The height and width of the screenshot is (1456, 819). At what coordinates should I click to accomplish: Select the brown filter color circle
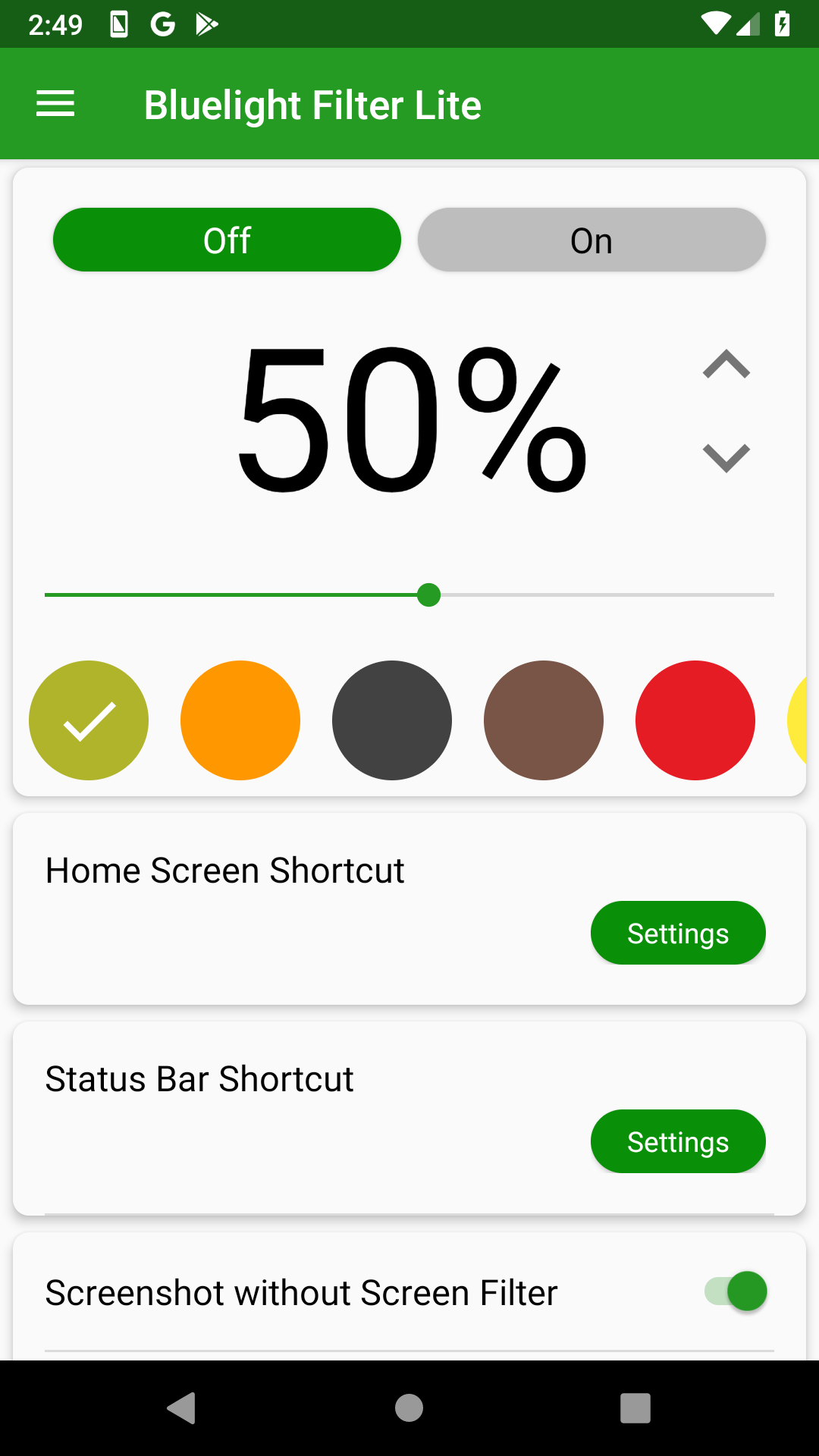pyautogui.click(x=543, y=720)
